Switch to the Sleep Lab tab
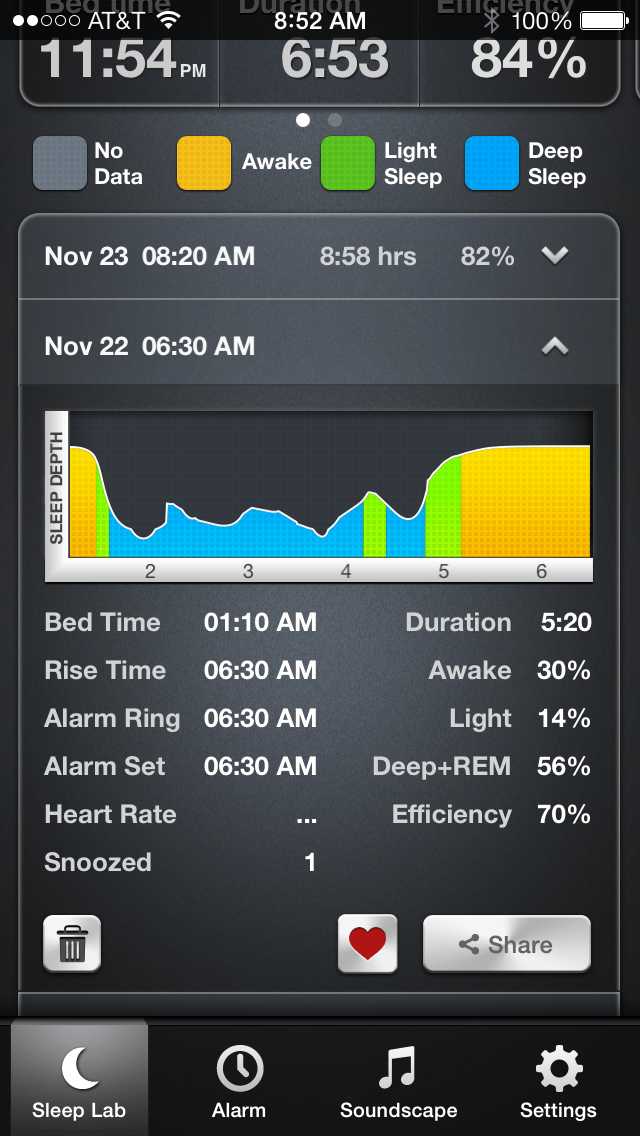The height and width of the screenshot is (1136, 640). pos(79,1082)
